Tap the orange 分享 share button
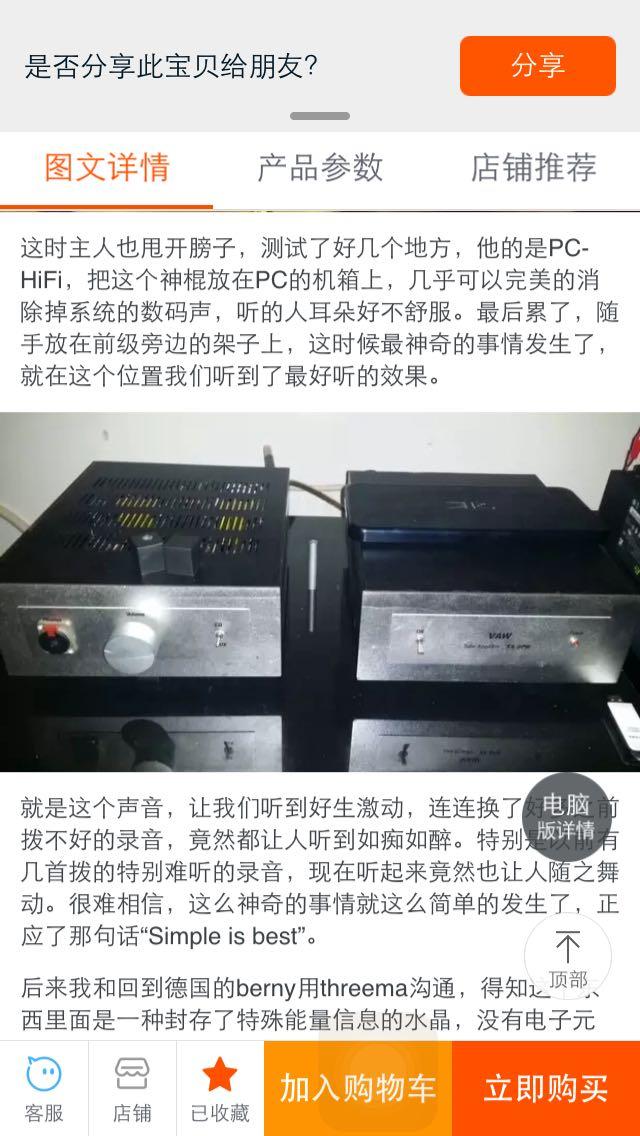The image size is (640, 1136). point(537,66)
